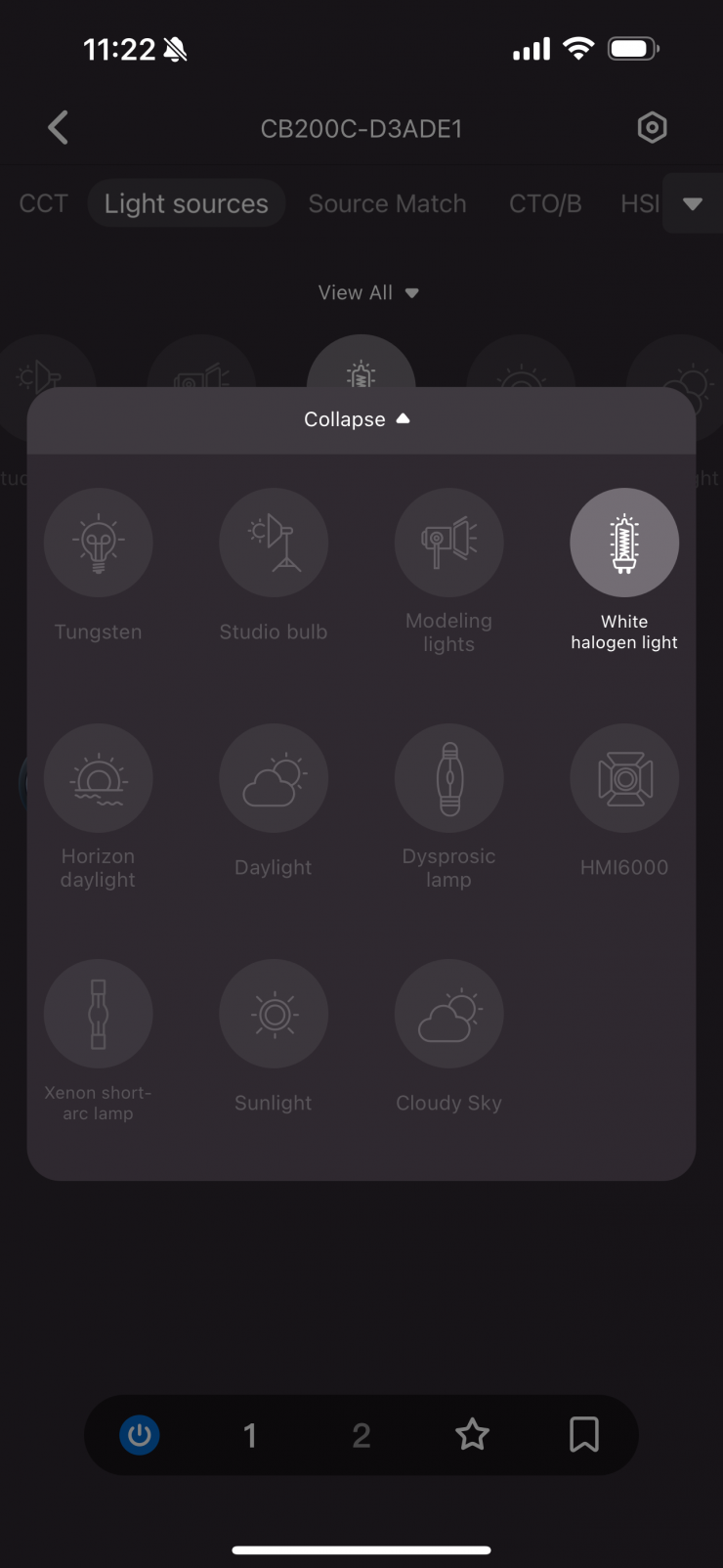Select the Cloudy Sky source
Screen dimensions: 723x1568
448,1014
